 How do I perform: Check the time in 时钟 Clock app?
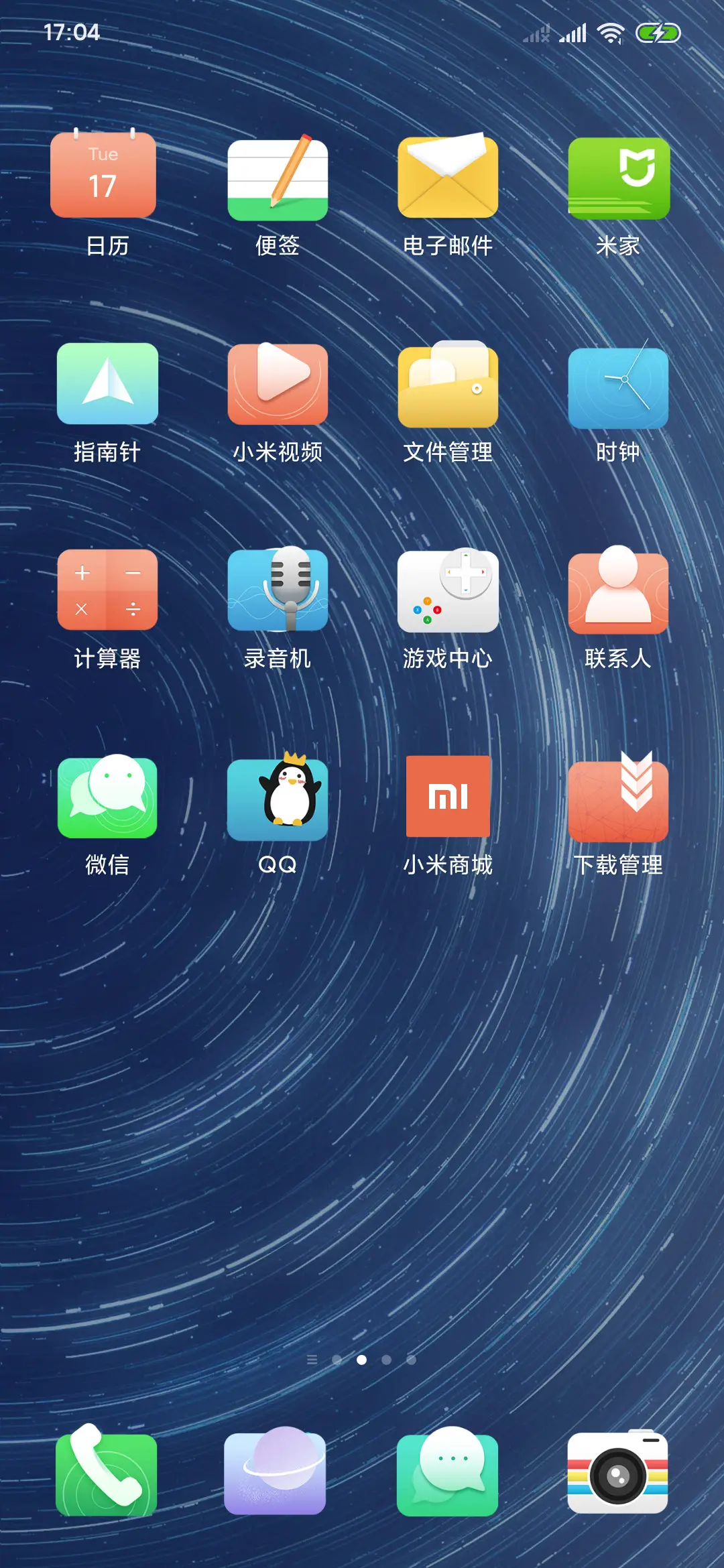tap(618, 382)
